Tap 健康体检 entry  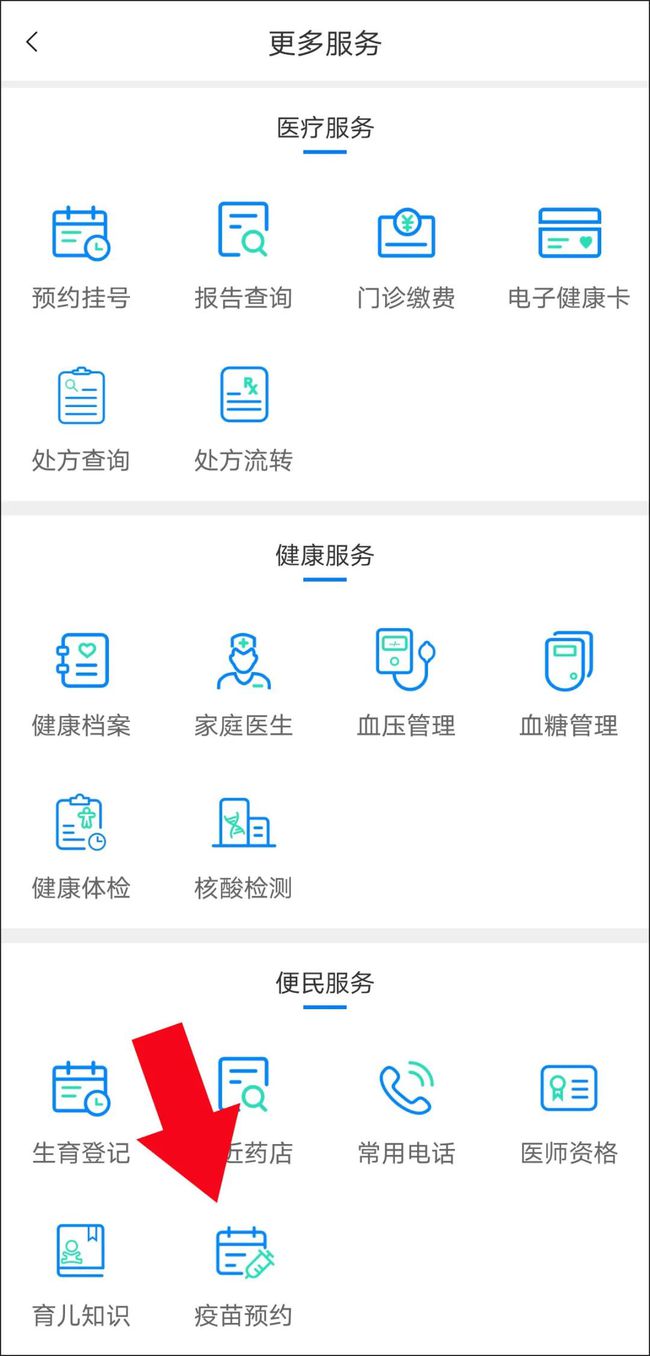click(81, 823)
